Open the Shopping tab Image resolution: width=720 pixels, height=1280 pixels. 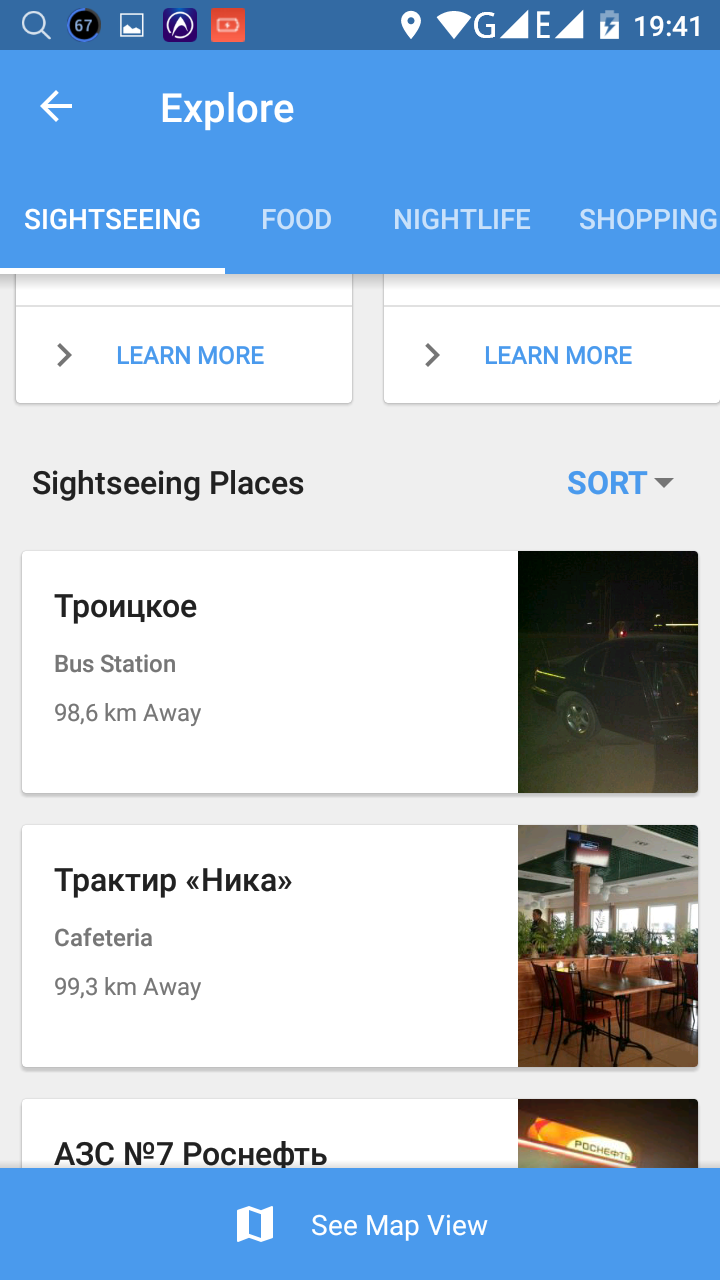(648, 220)
